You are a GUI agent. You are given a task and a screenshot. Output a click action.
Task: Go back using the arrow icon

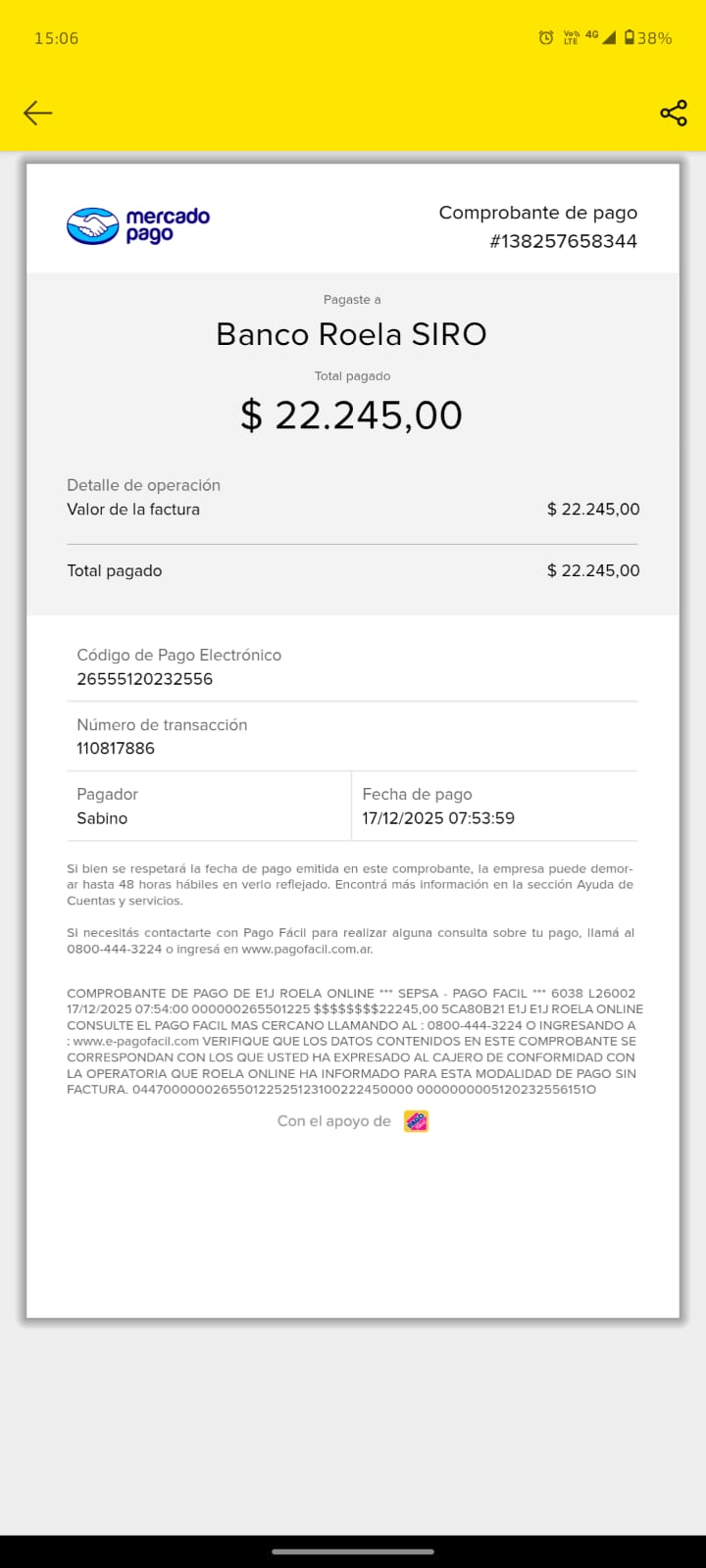click(x=37, y=114)
